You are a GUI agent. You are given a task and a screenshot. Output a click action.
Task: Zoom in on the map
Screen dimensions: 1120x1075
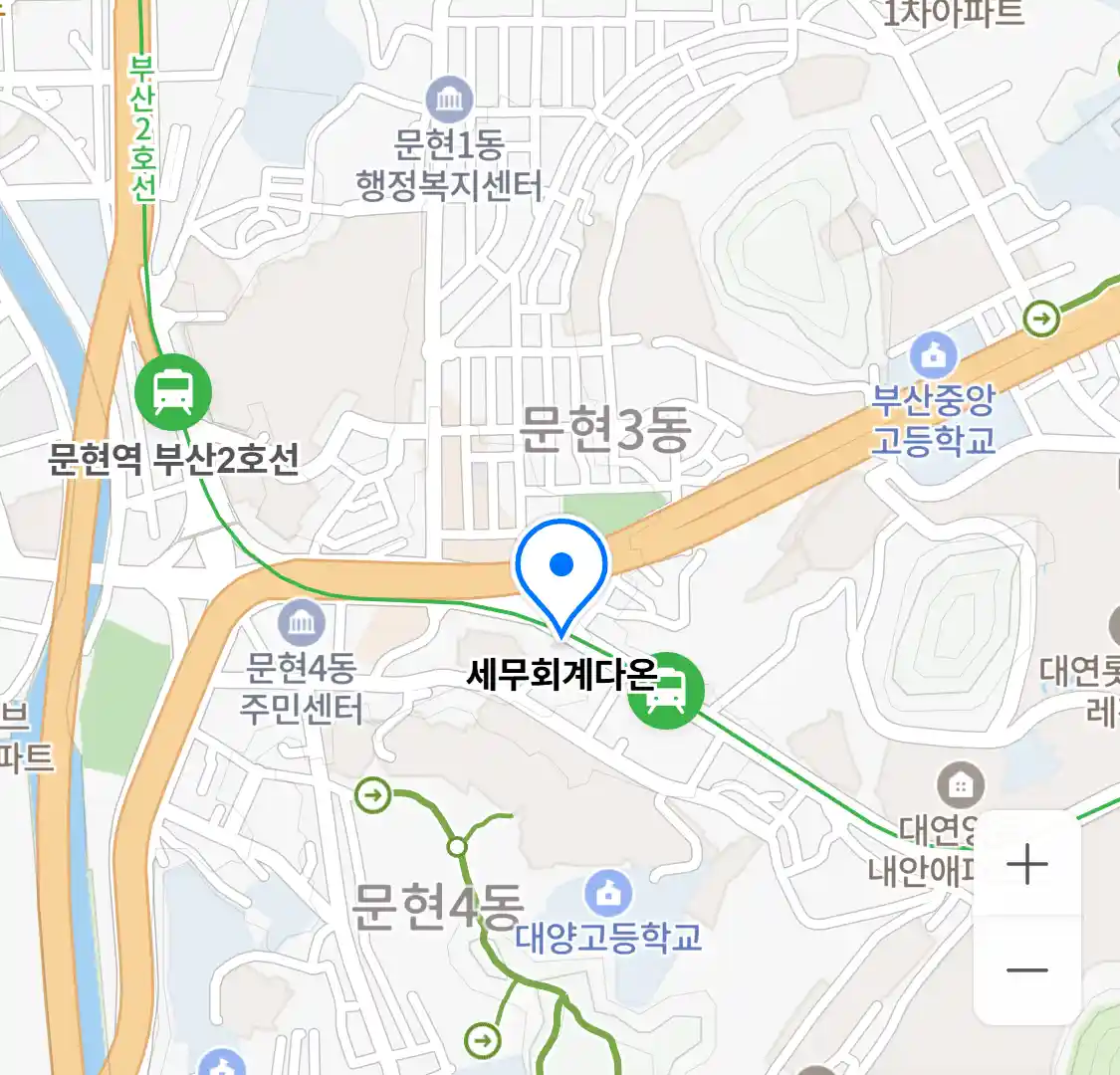pos(1026,864)
